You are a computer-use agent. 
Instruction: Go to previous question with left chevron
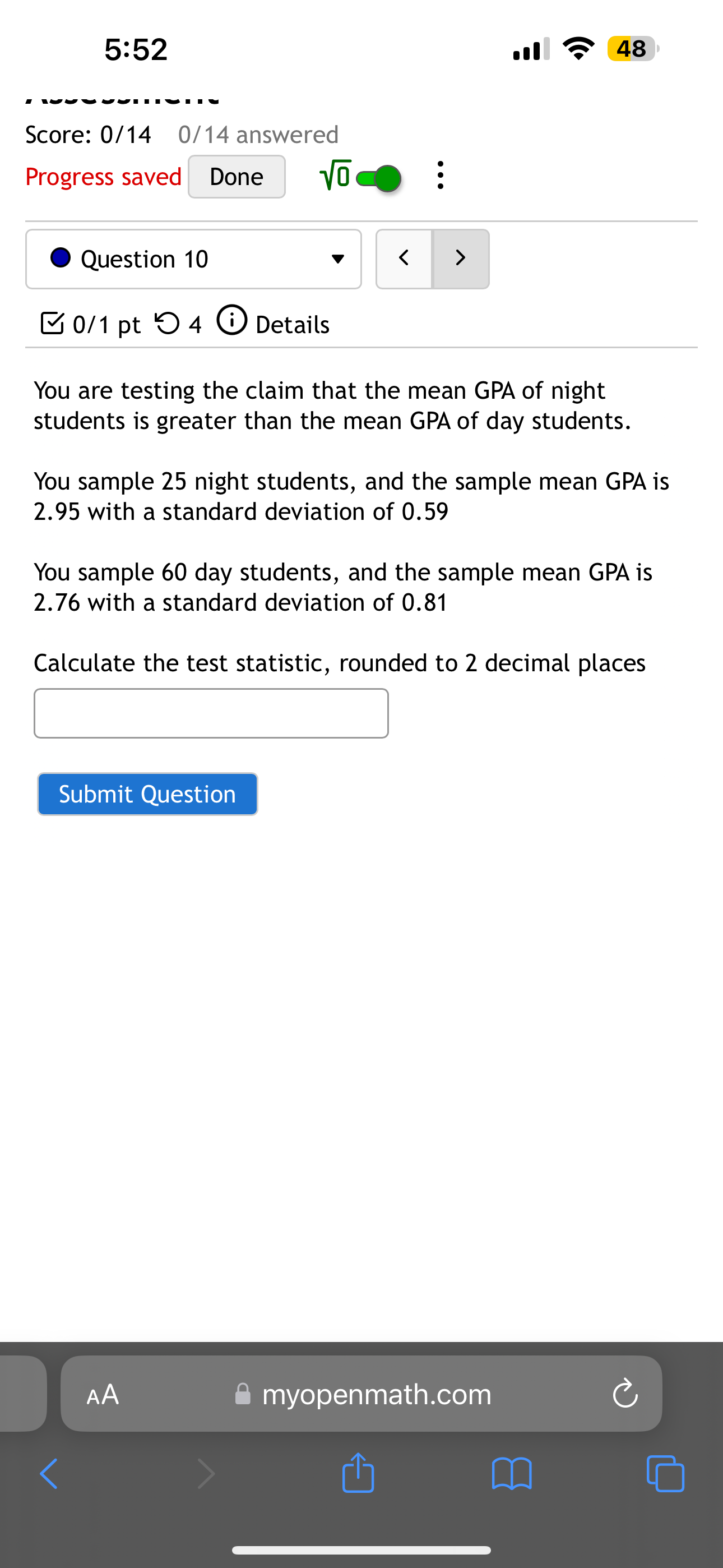pos(404,258)
